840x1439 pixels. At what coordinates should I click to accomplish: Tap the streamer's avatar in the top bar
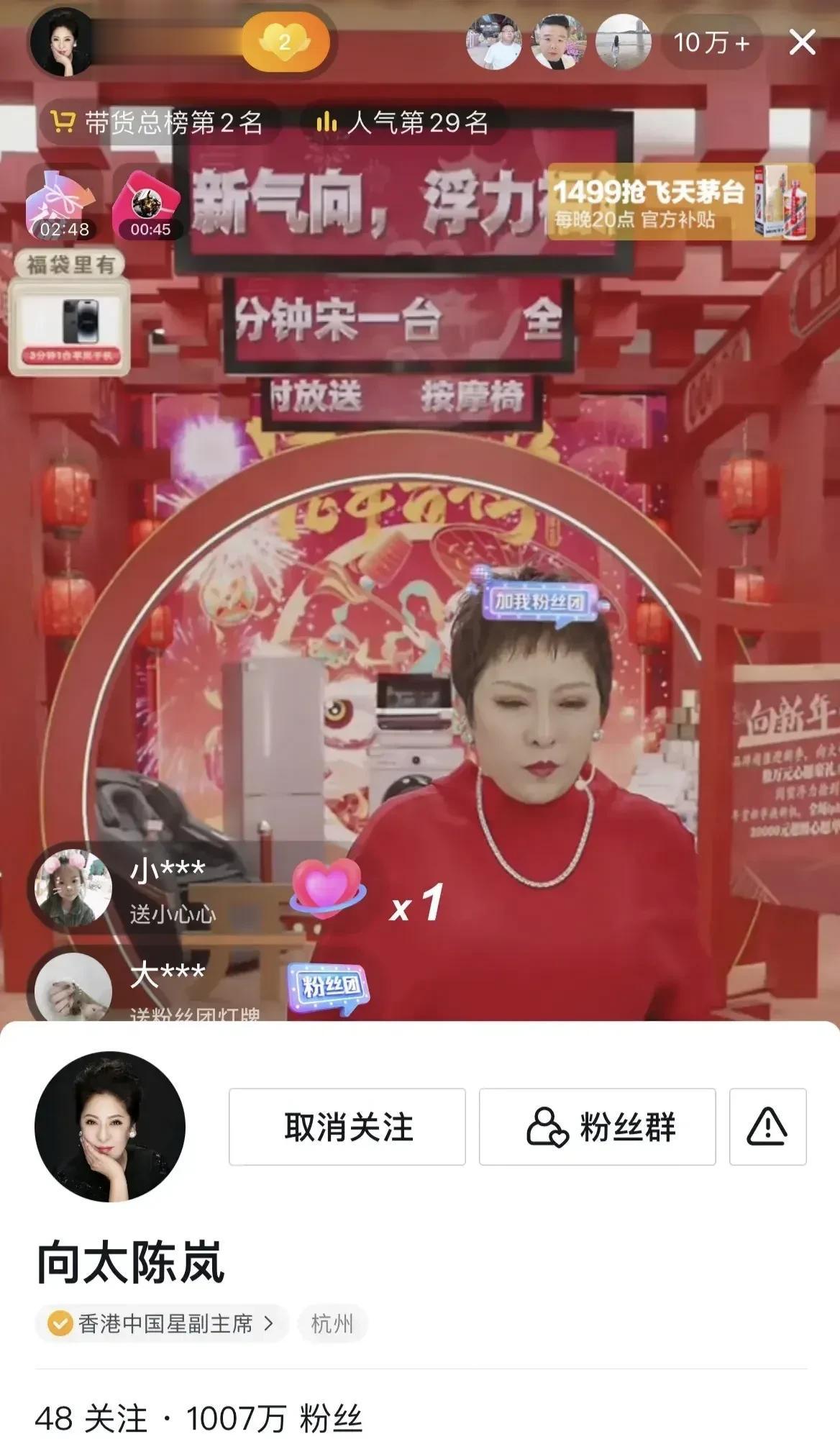63,42
